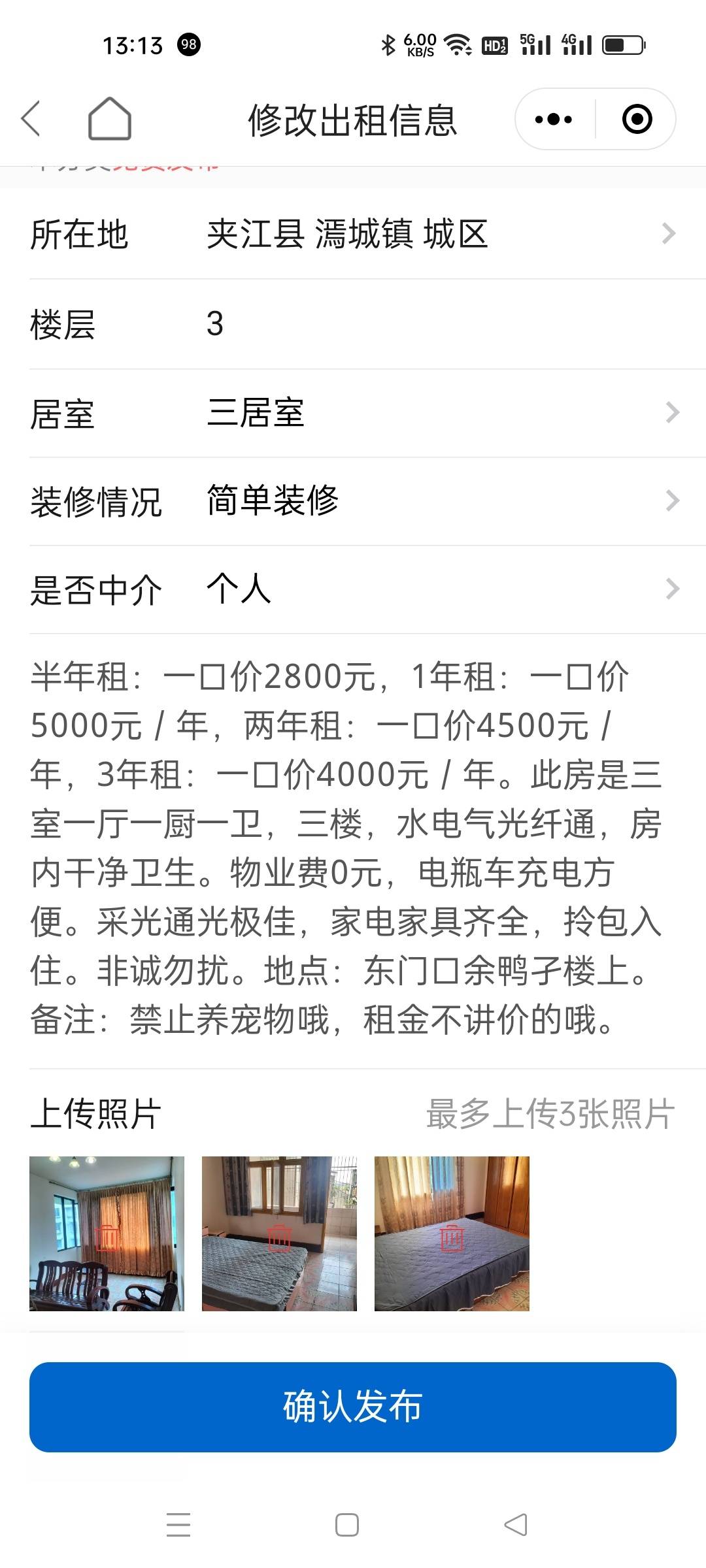Delete the third photo with bed and wardrobe

(x=452, y=1237)
